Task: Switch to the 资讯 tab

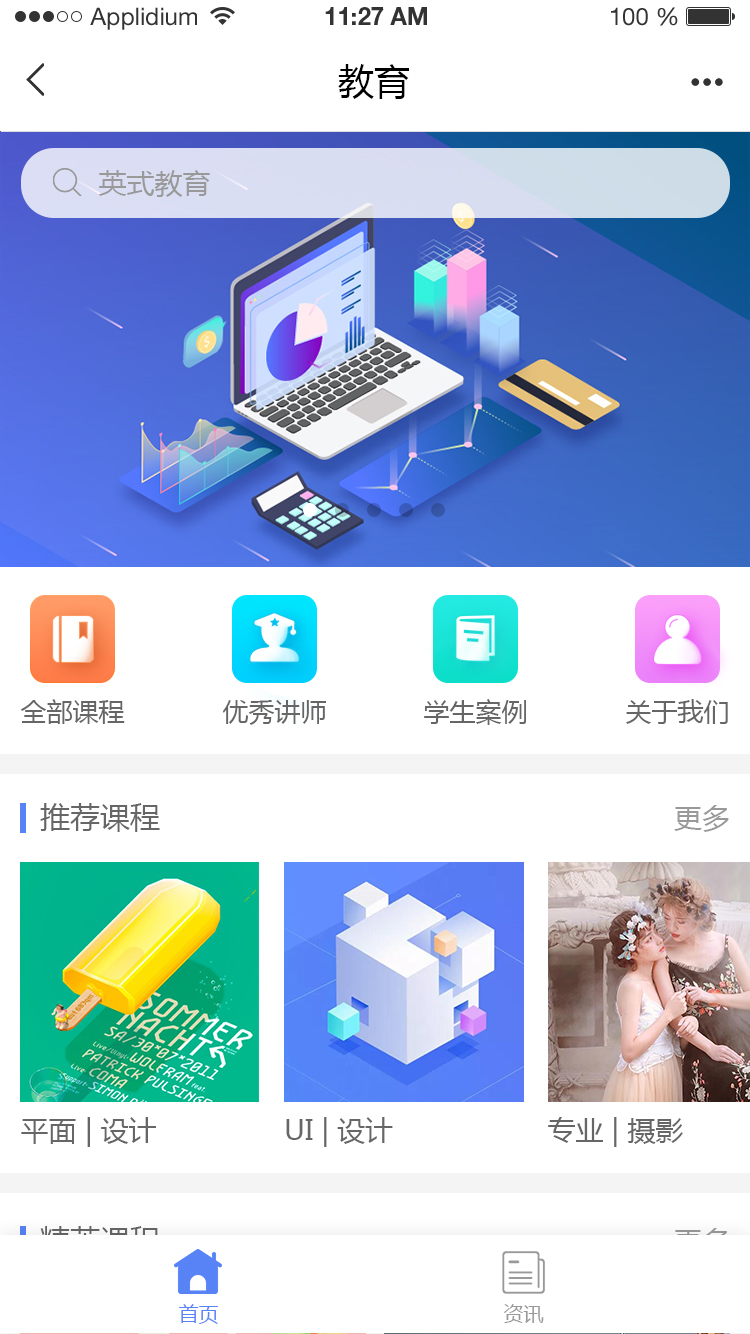Action: click(523, 1288)
